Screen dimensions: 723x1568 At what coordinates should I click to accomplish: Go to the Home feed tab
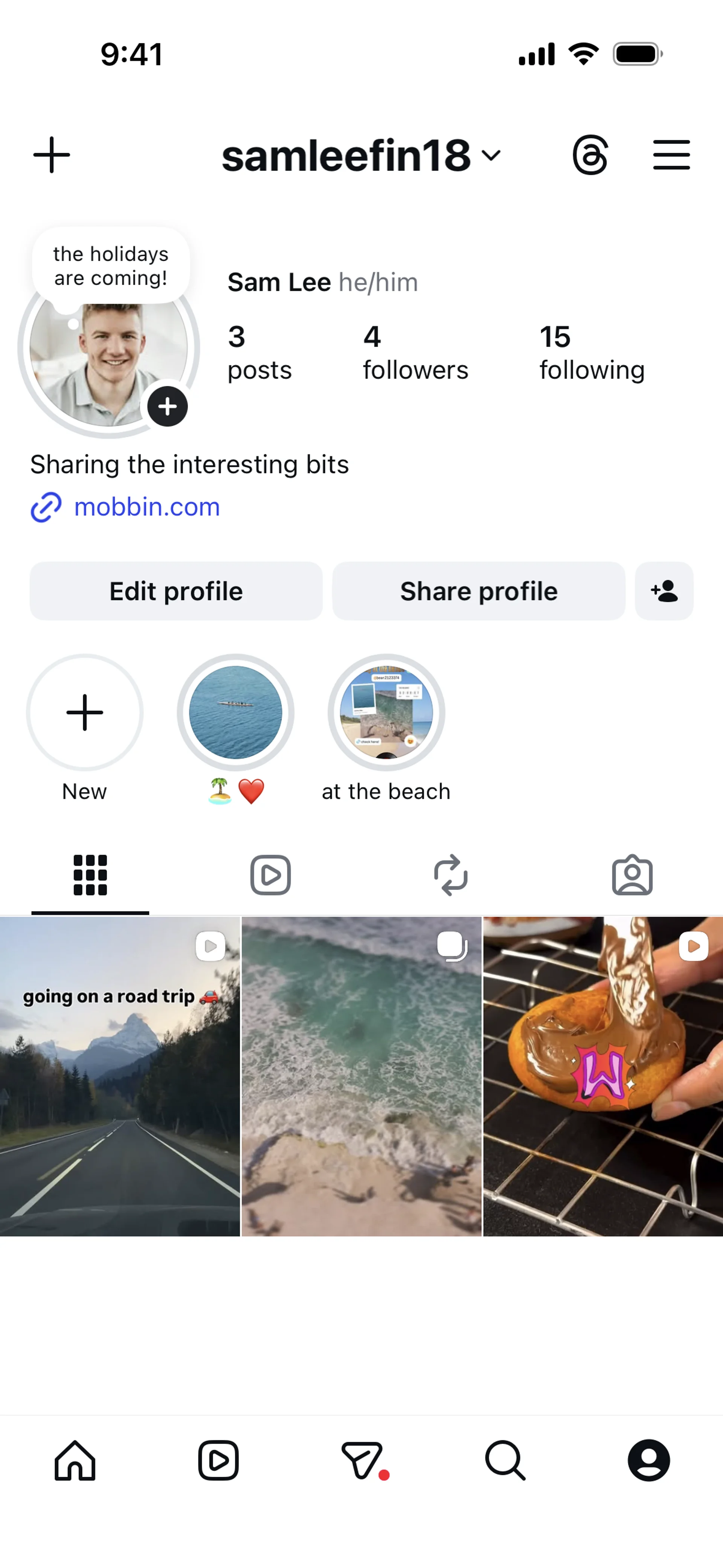[x=75, y=1460]
